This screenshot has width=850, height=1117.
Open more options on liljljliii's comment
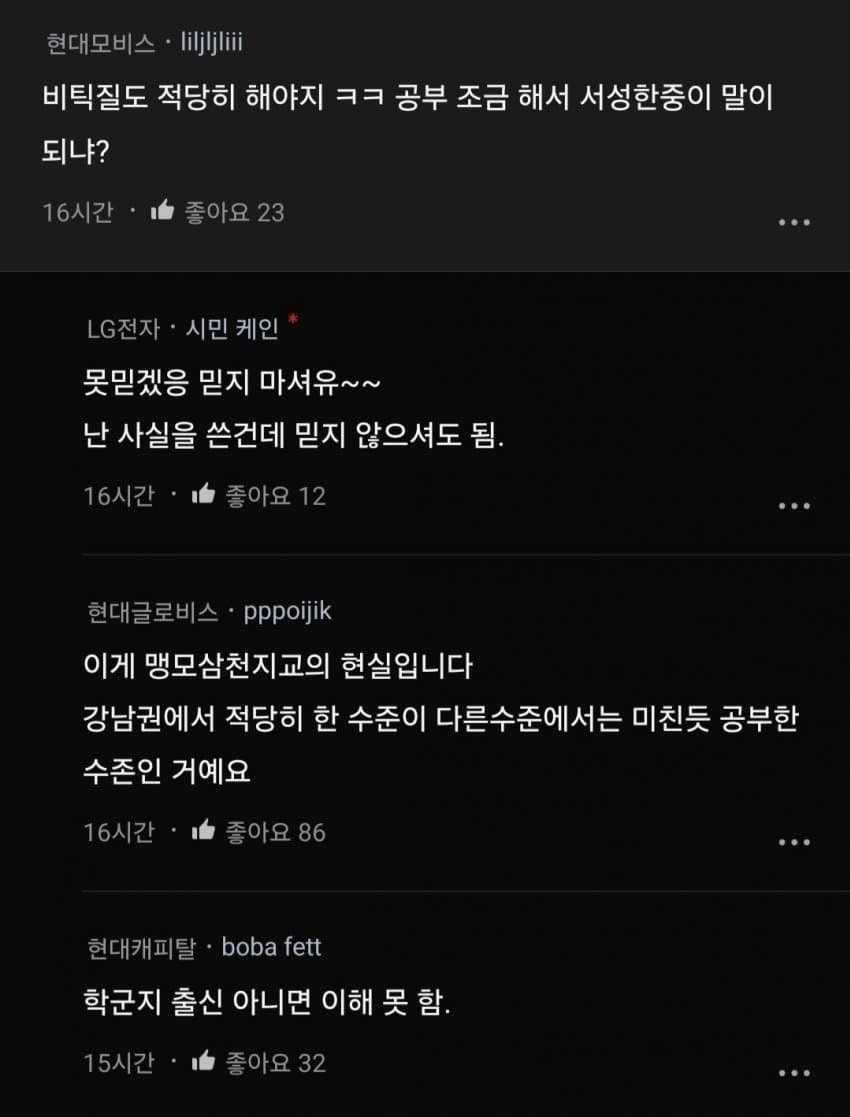[794, 222]
